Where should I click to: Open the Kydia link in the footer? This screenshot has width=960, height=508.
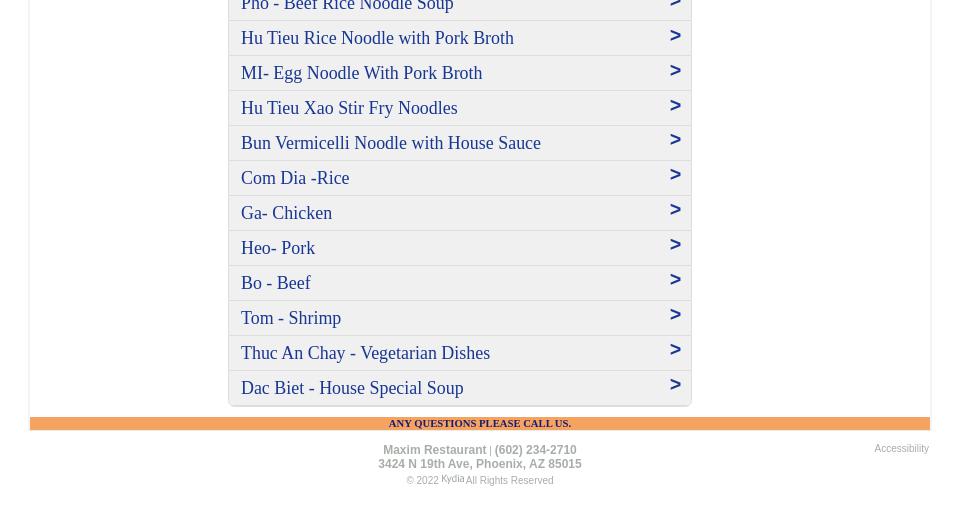(452, 479)
